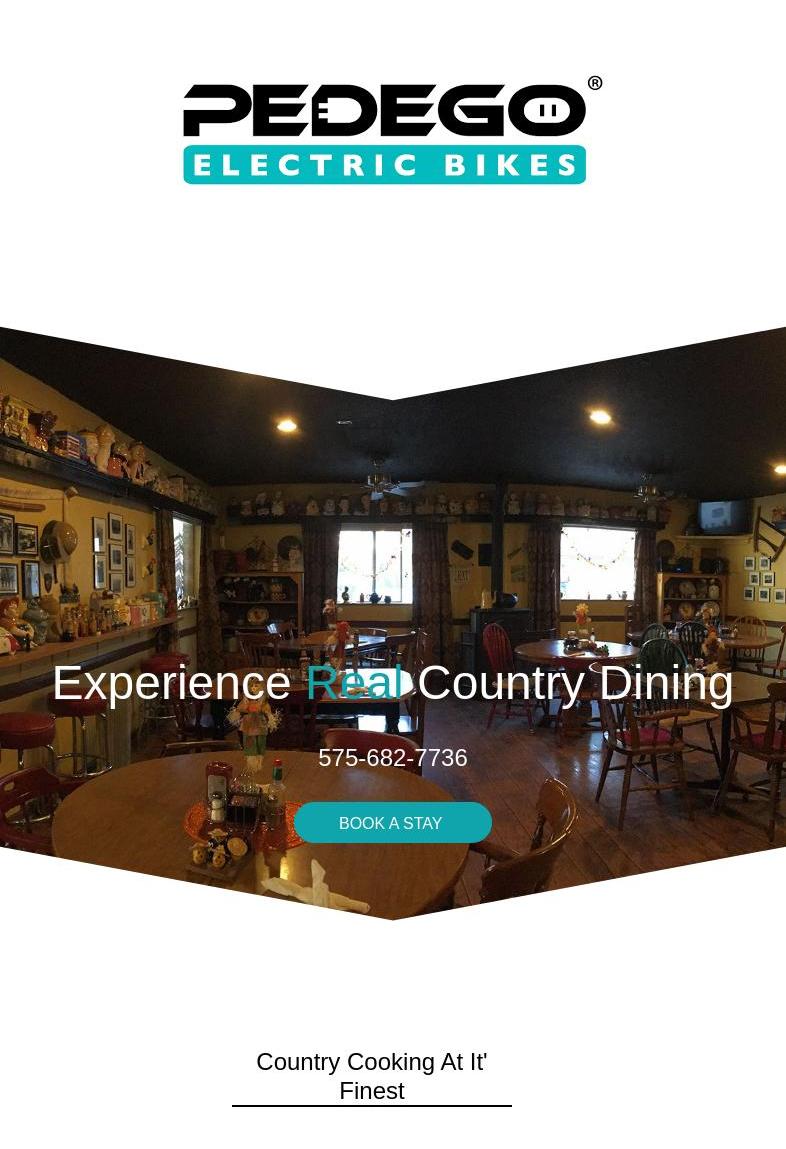Open the Pedego Electric Bikes logo link
786x1149 pixels.
(392, 130)
